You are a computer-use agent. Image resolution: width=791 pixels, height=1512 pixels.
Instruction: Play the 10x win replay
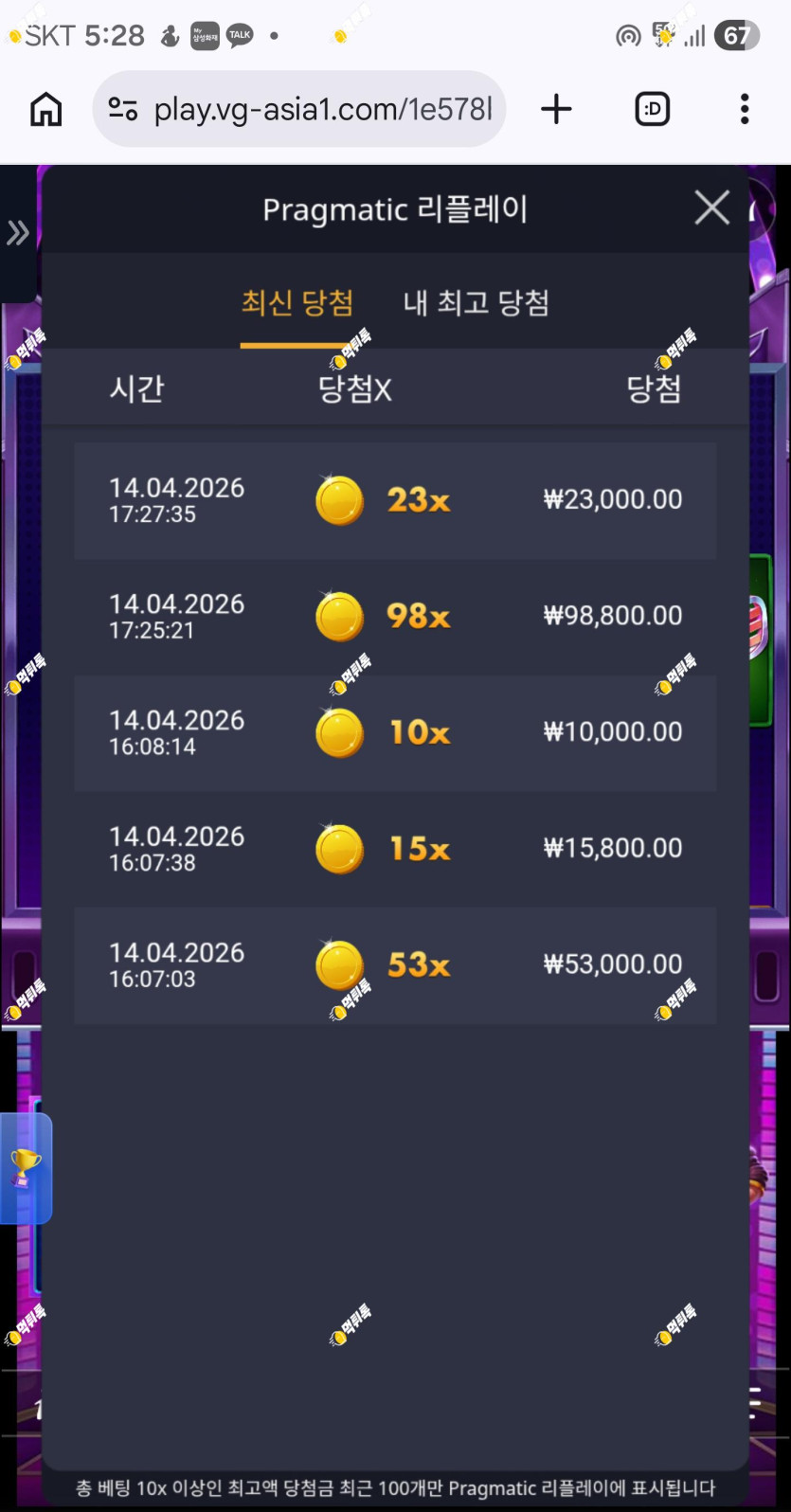pyautogui.click(x=395, y=733)
